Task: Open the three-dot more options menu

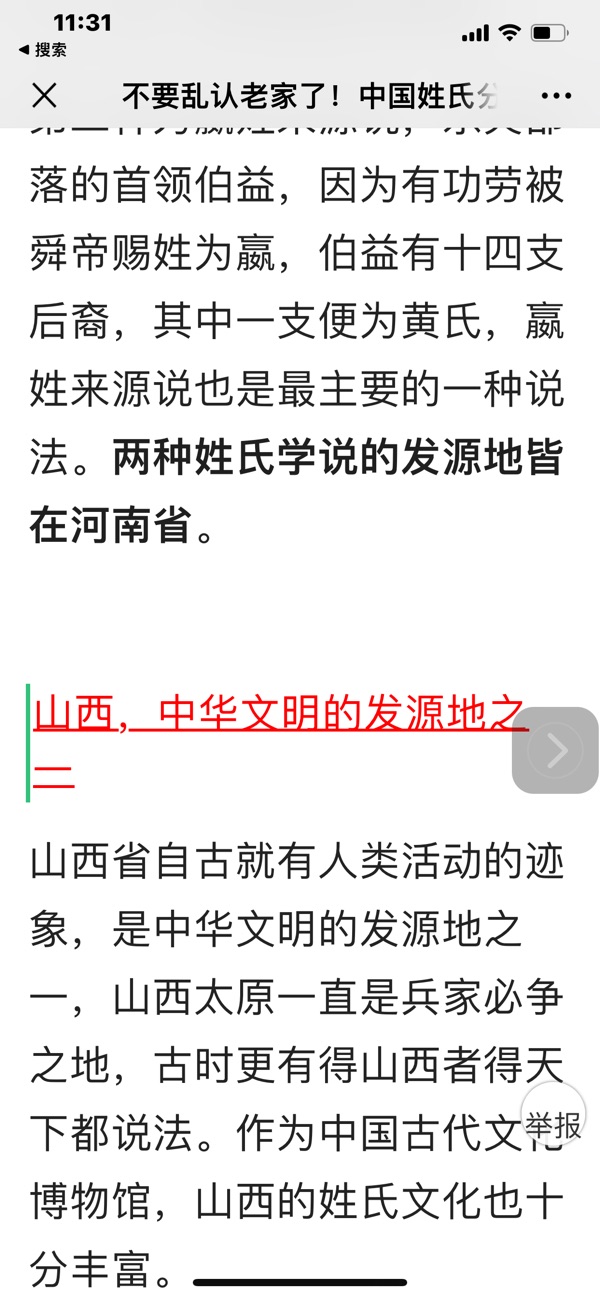Action: [x=555, y=97]
